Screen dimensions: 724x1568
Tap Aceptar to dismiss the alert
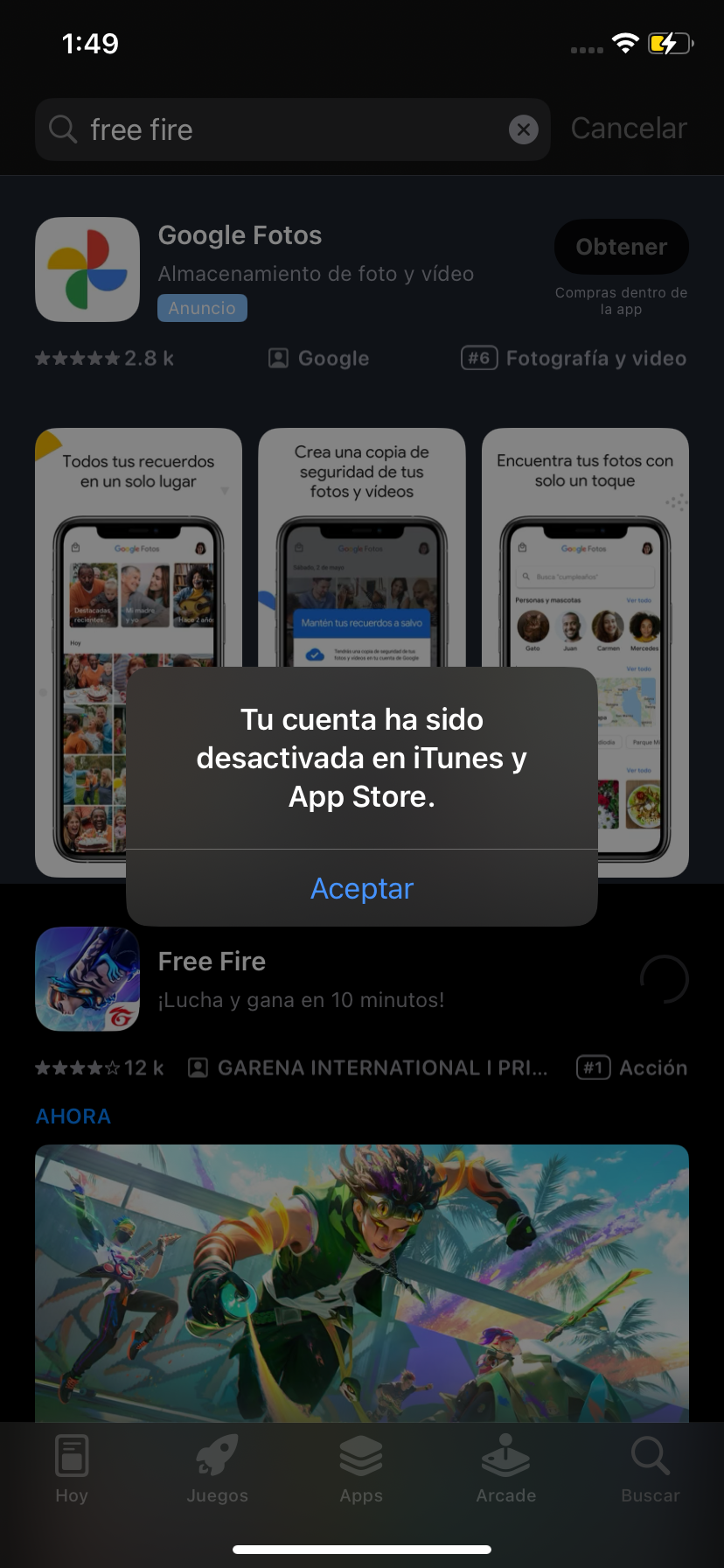click(x=362, y=888)
